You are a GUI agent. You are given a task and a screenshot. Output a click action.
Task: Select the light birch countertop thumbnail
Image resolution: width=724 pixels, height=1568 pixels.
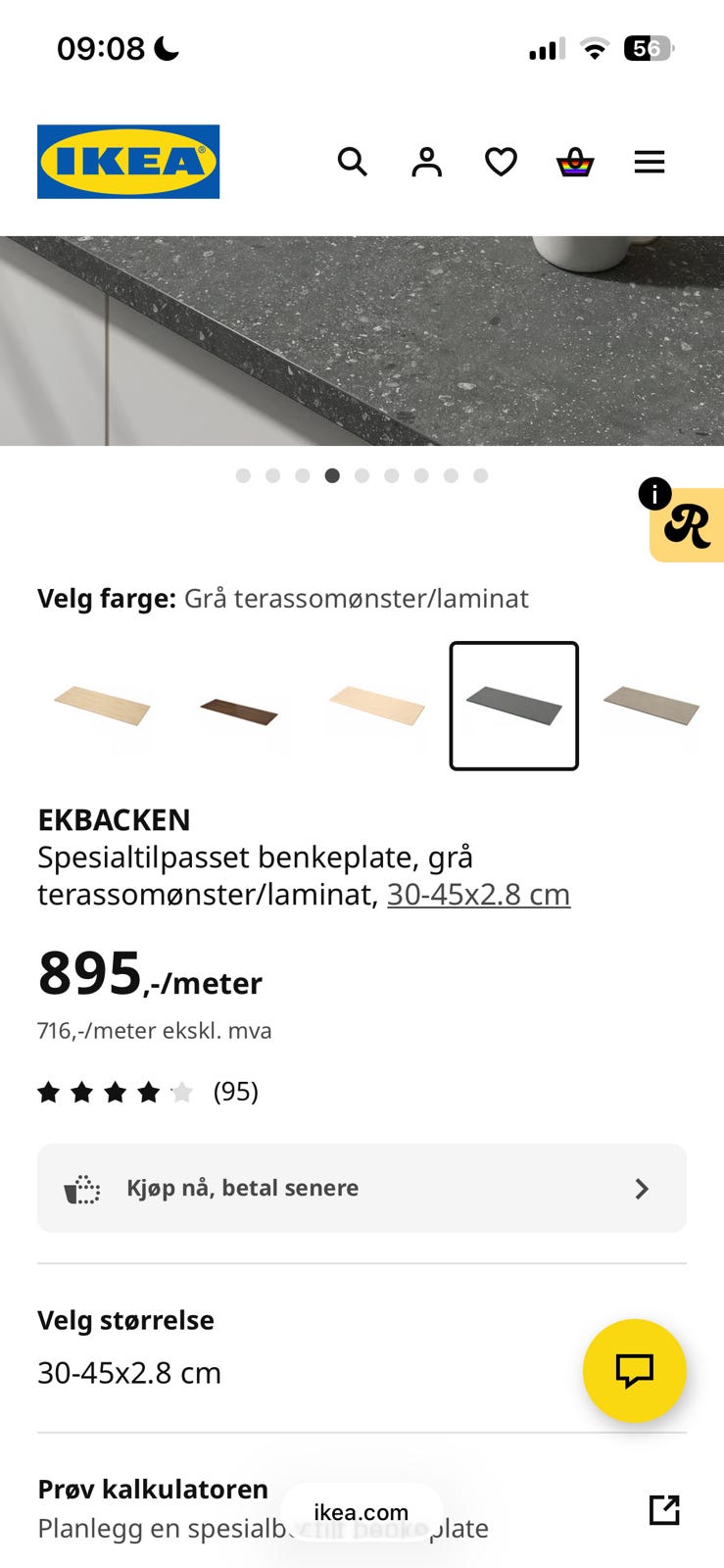point(102,705)
